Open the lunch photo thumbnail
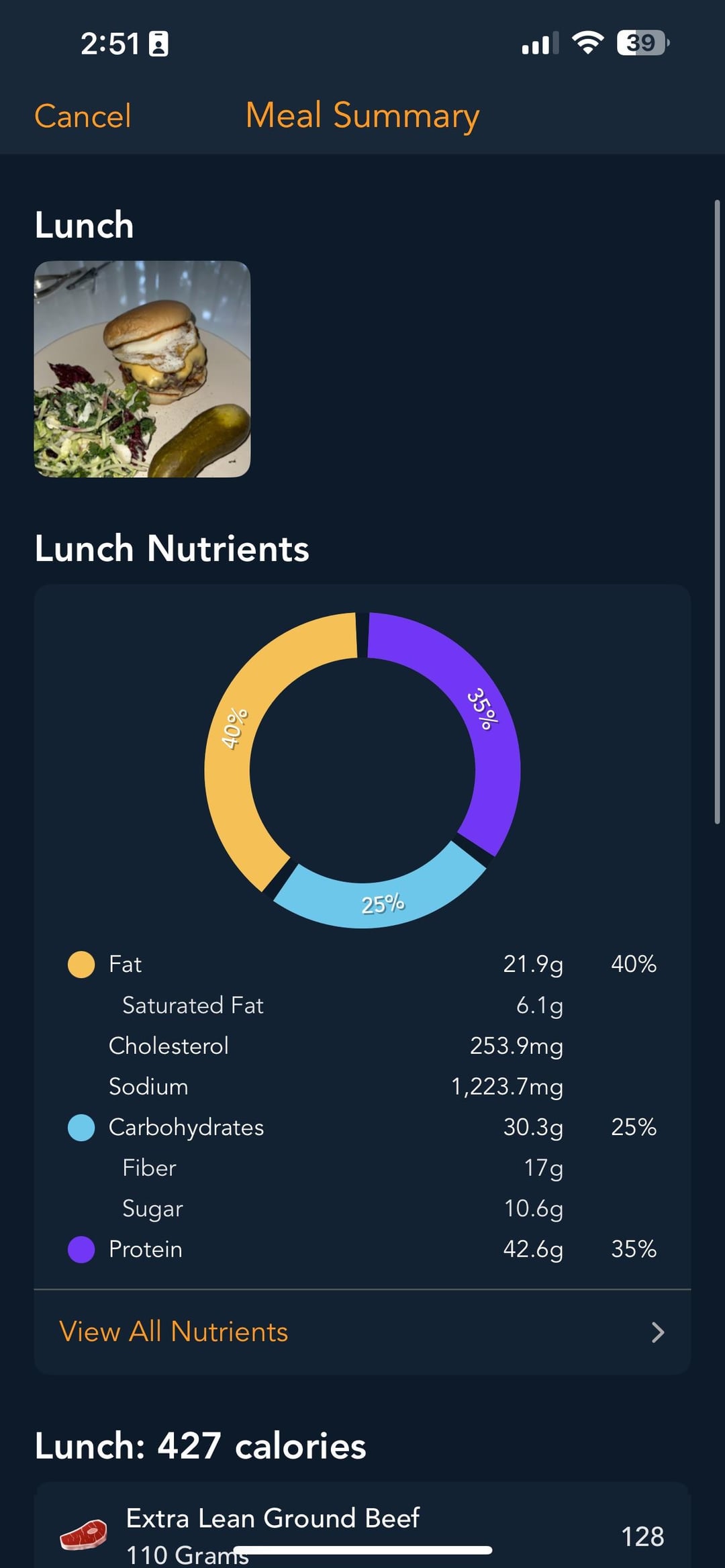The width and height of the screenshot is (725, 1568). click(142, 369)
